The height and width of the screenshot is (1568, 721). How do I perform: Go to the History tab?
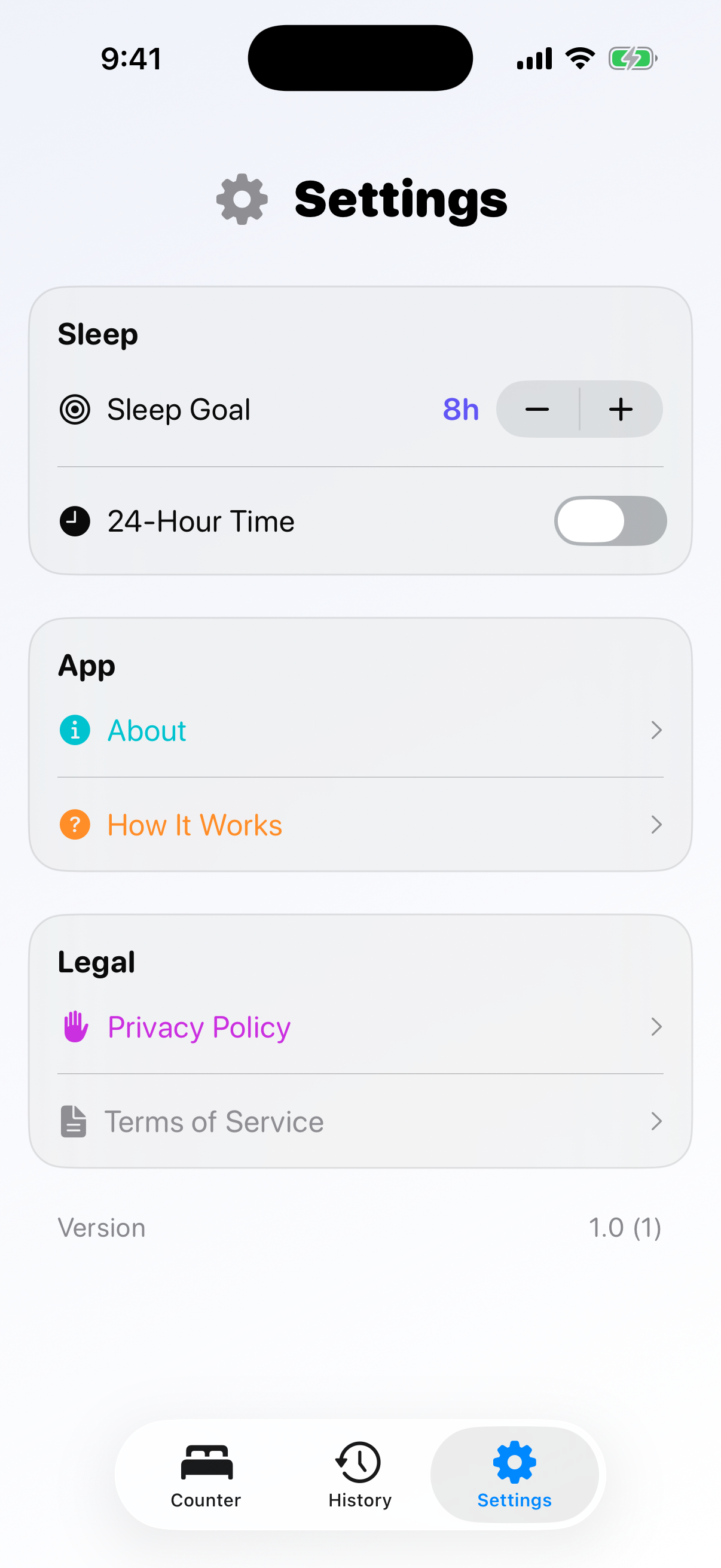coord(359,1474)
